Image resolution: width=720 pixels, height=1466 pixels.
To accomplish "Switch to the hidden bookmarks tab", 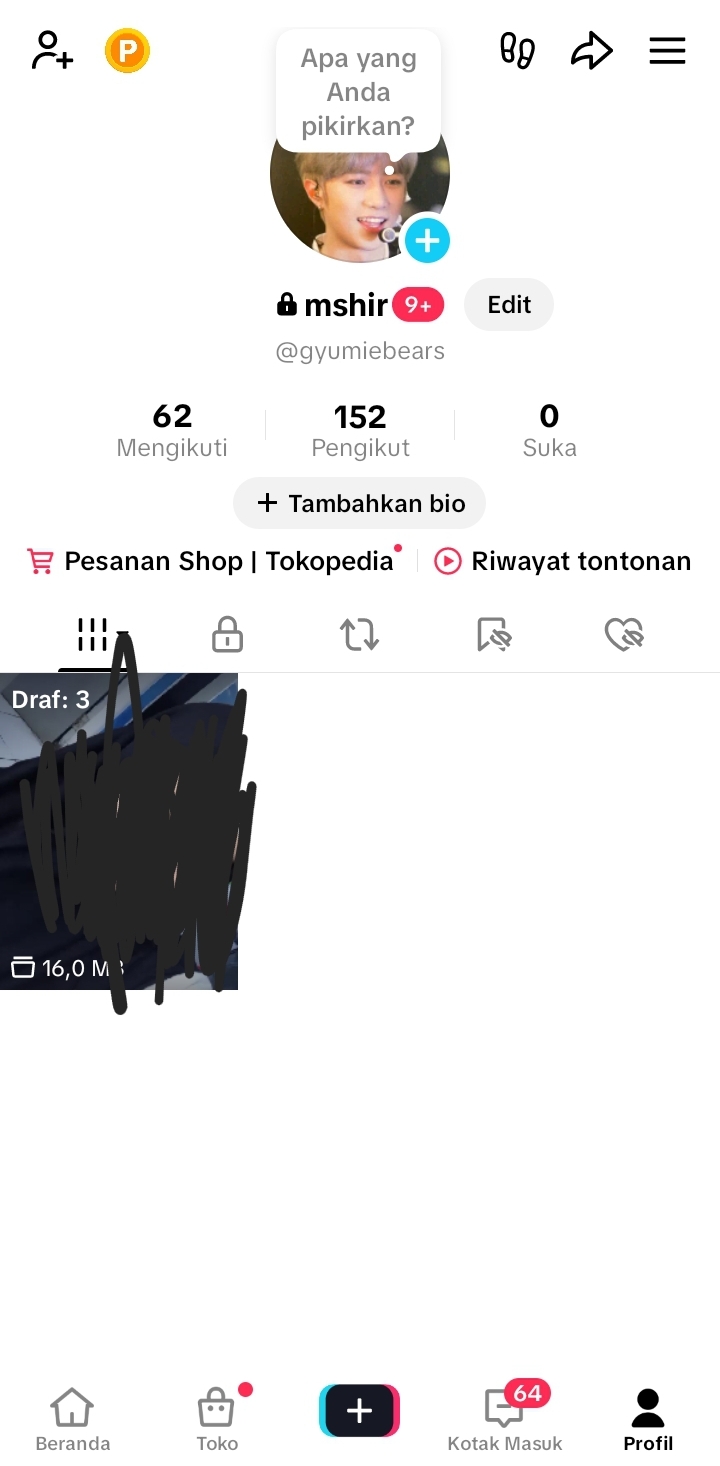I will tap(493, 634).
